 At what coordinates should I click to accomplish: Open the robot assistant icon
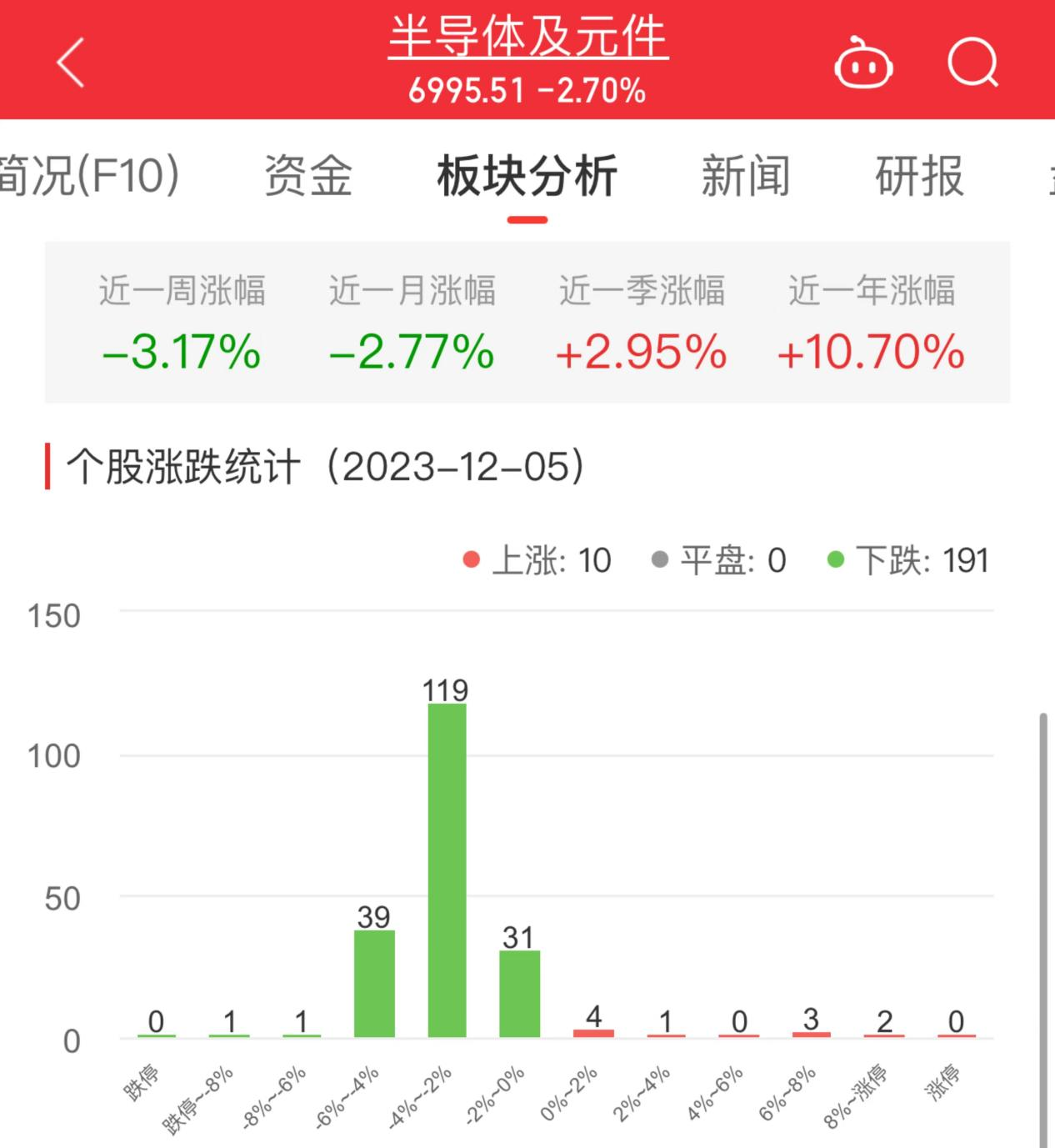pyautogui.click(x=863, y=63)
